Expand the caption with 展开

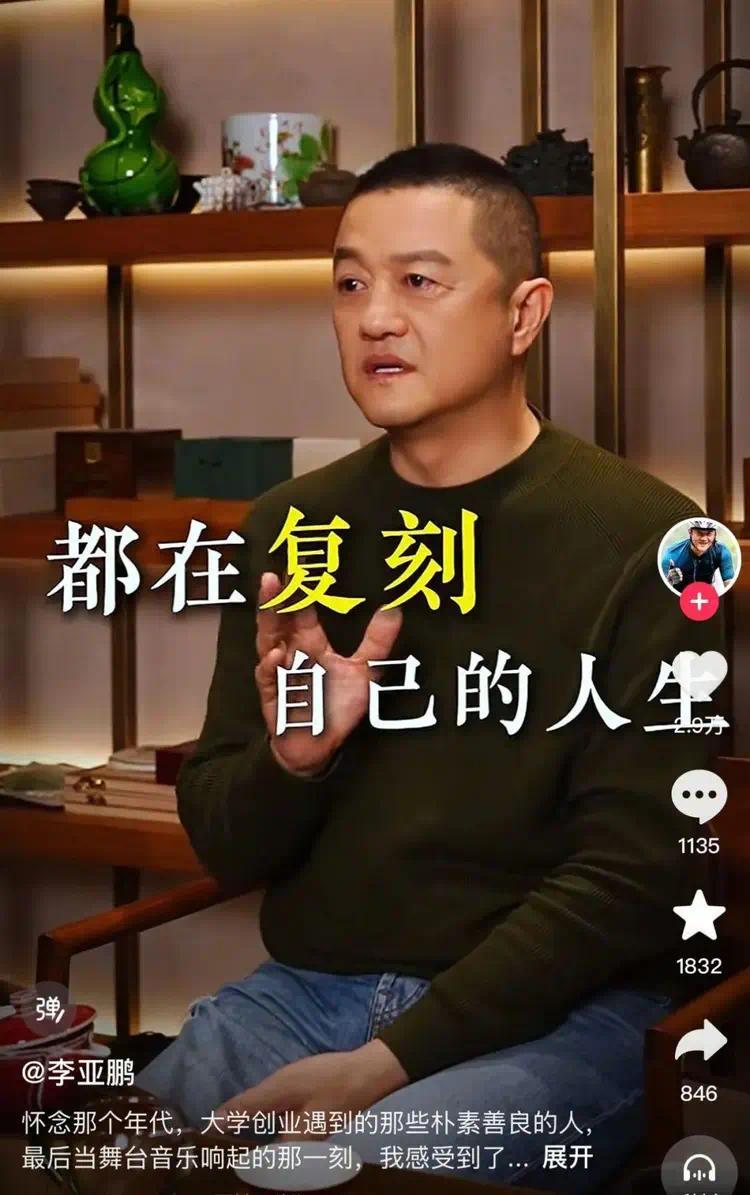[x=567, y=1158]
